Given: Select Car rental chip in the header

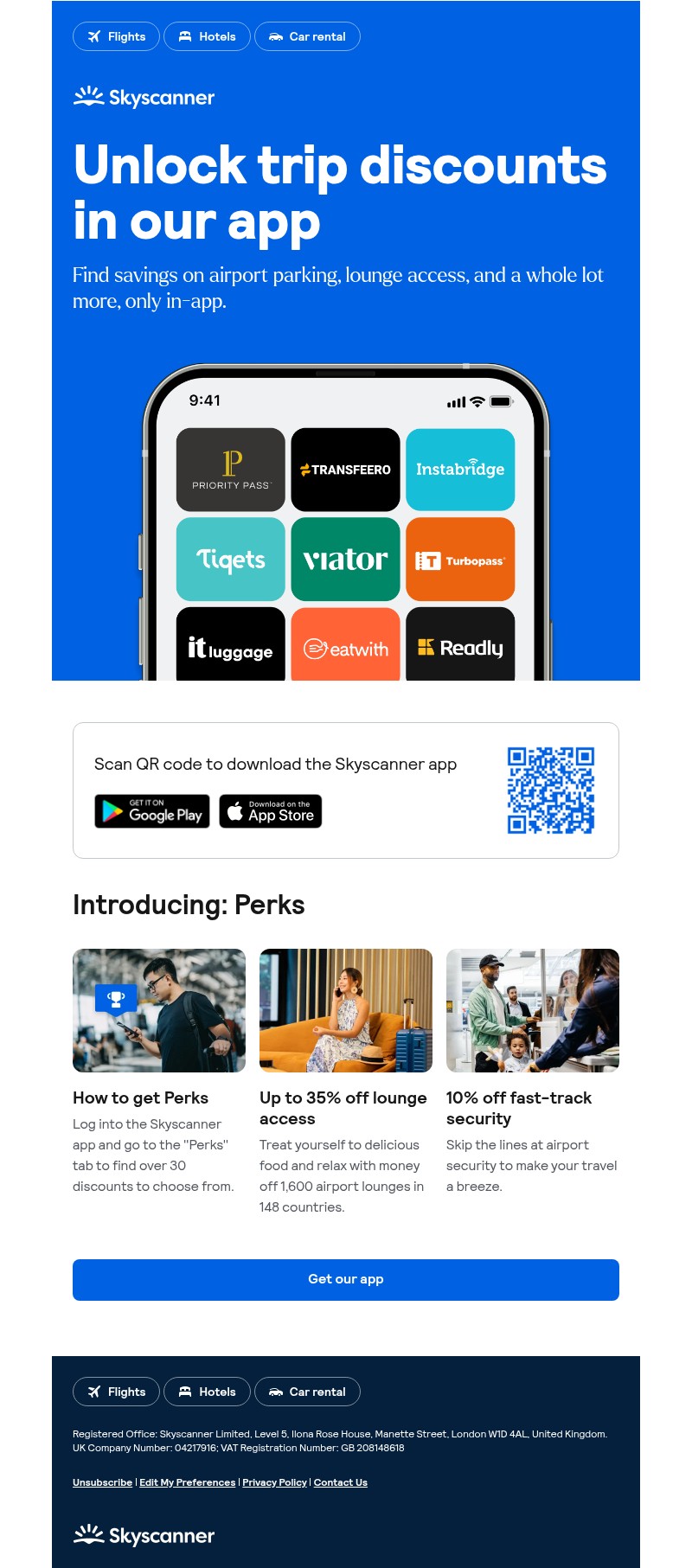Looking at the screenshot, I should click(307, 36).
